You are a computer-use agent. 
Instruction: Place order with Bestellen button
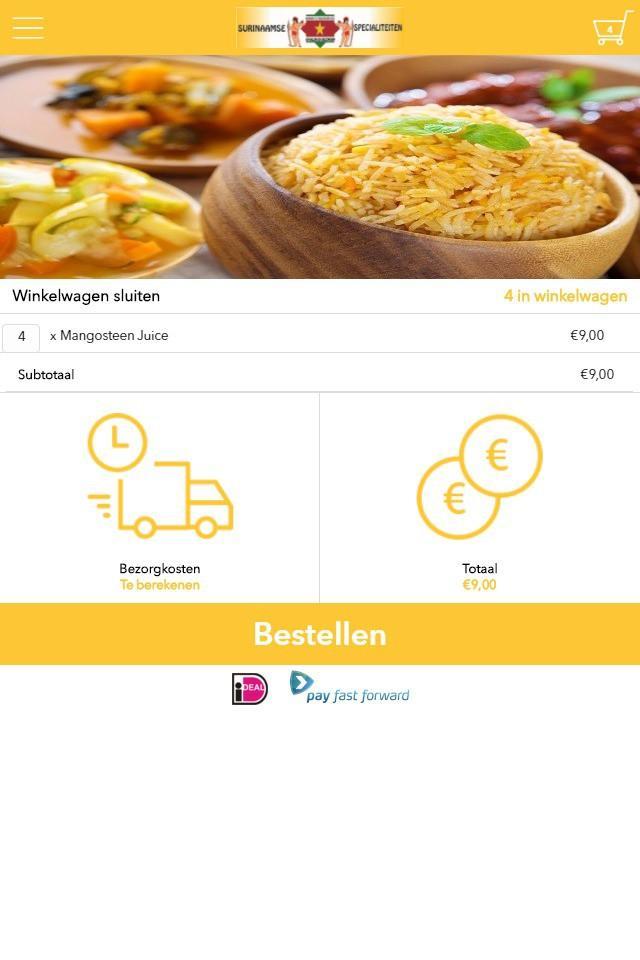[320, 634]
